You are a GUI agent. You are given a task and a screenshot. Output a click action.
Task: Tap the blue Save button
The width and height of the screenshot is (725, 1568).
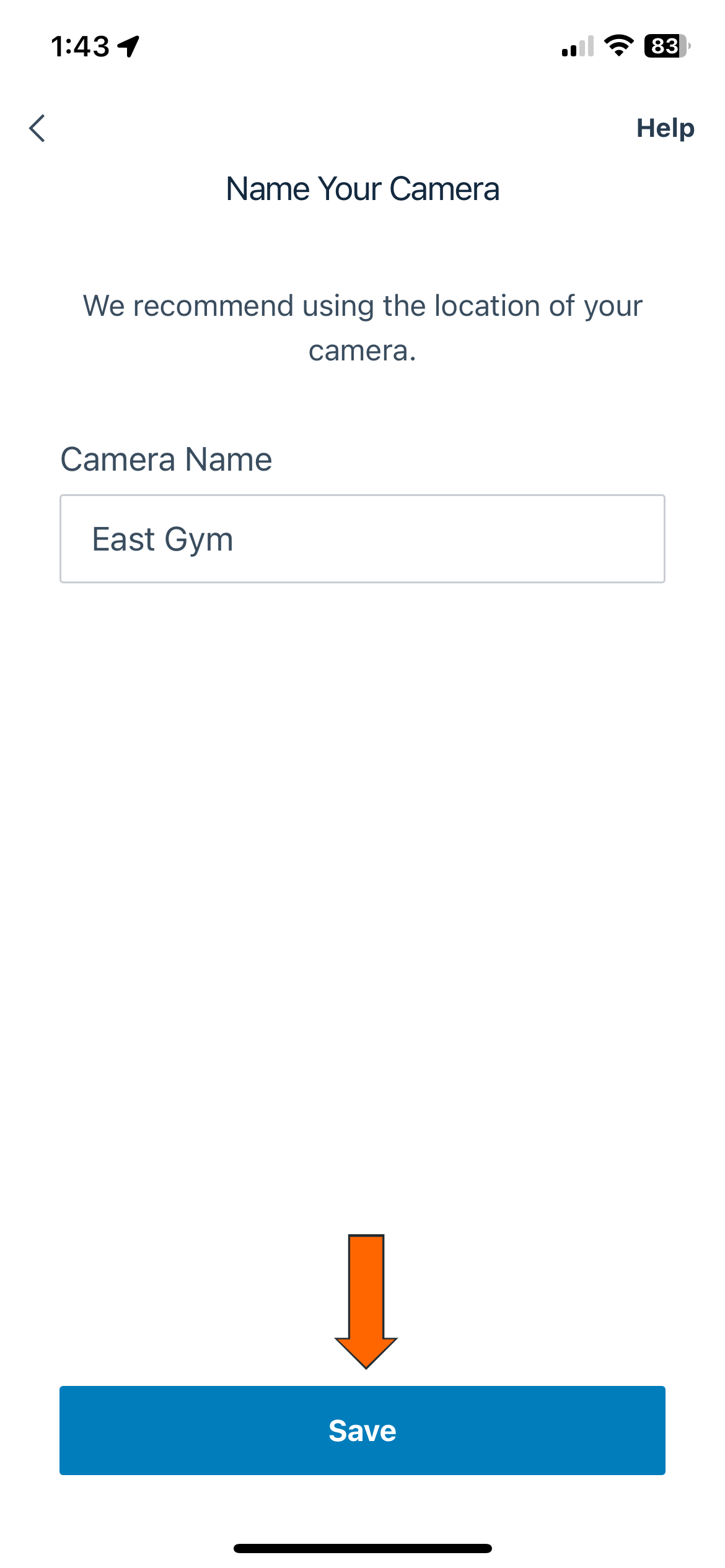point(362,1431)
